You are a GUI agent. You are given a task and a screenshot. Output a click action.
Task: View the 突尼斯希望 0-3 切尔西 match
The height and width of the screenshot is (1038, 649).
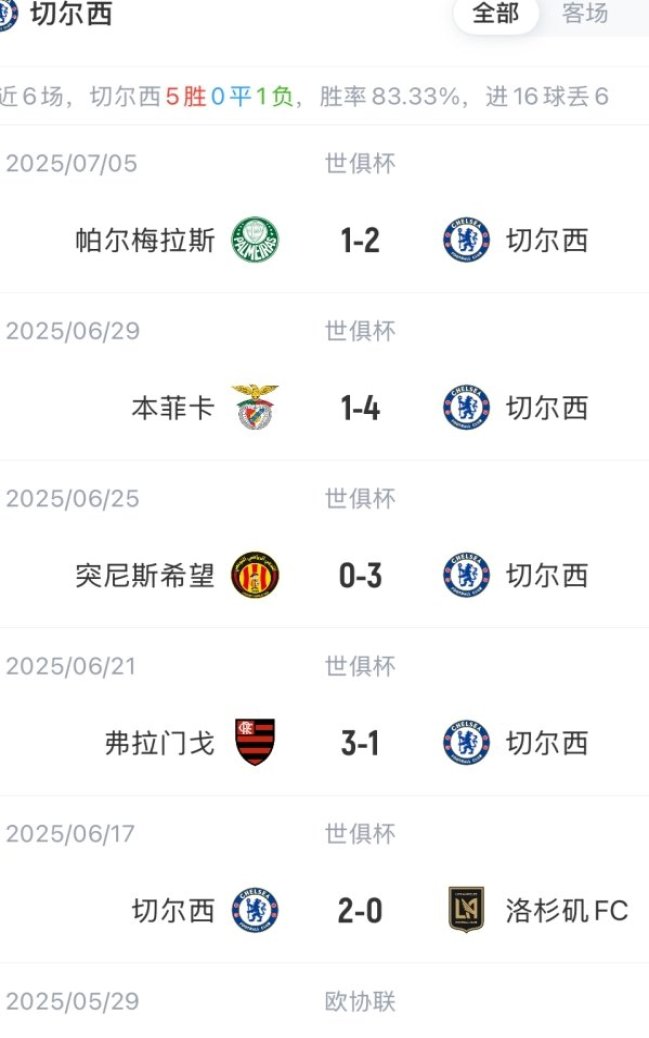pyautogui.click(x=360, y=576)
